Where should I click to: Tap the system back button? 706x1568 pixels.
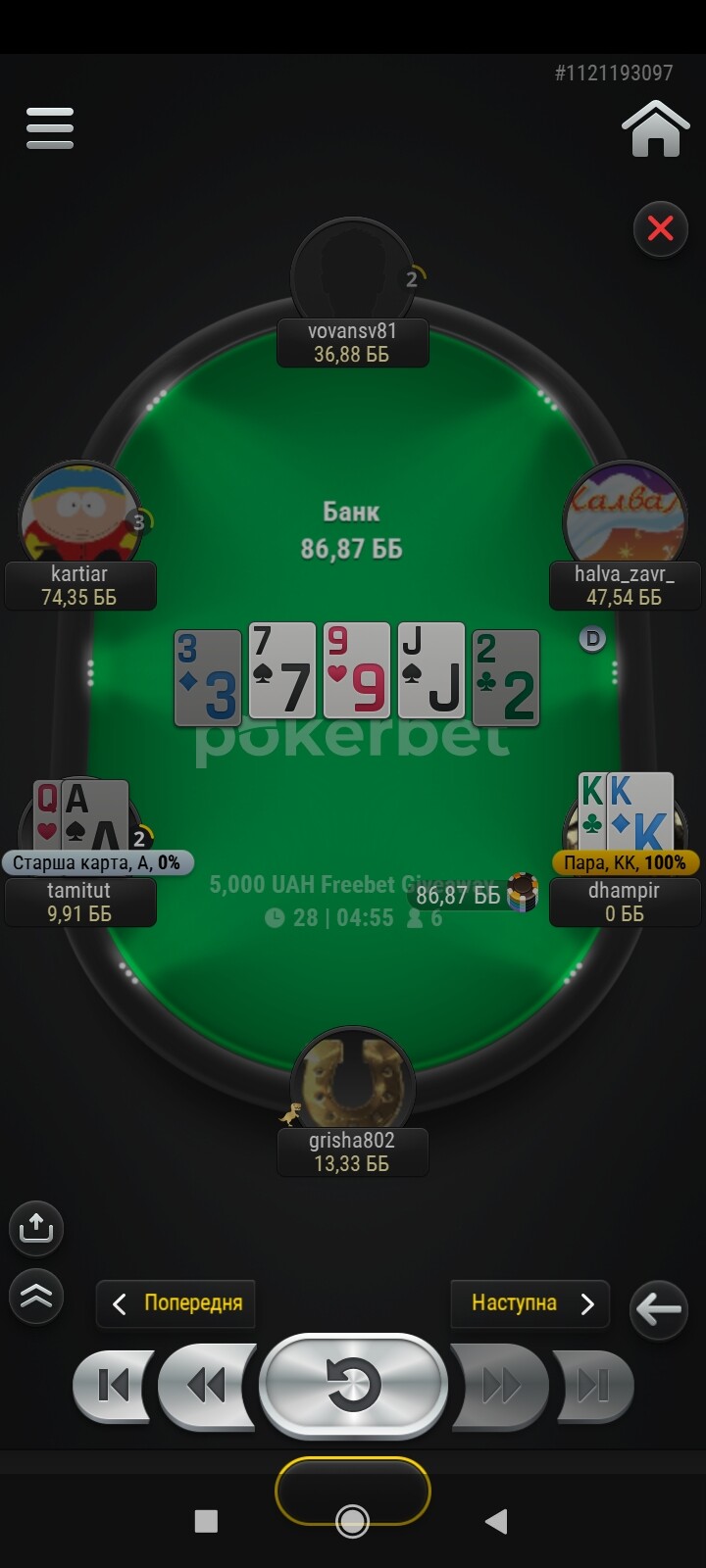pyautogui.click(x=496, y=1521)
